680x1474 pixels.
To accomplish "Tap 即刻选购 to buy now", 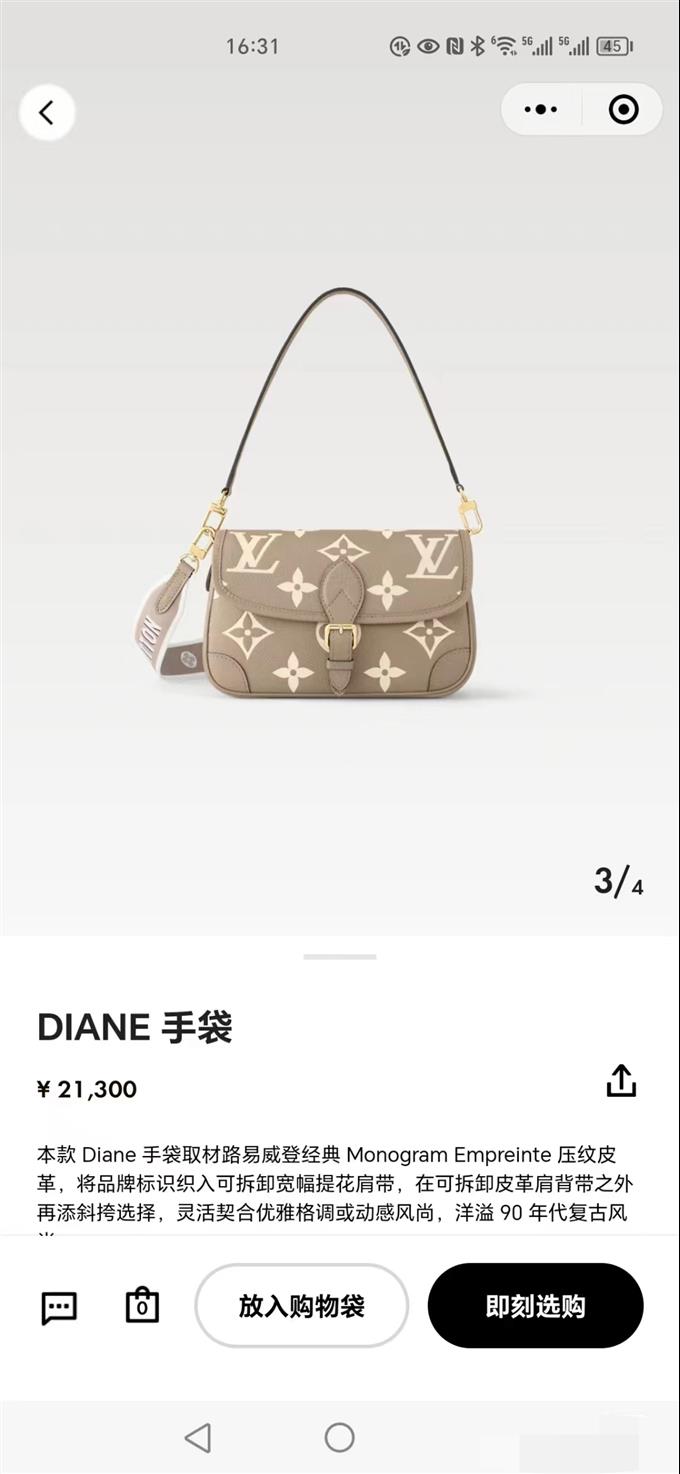I will tap(535, 1306).
